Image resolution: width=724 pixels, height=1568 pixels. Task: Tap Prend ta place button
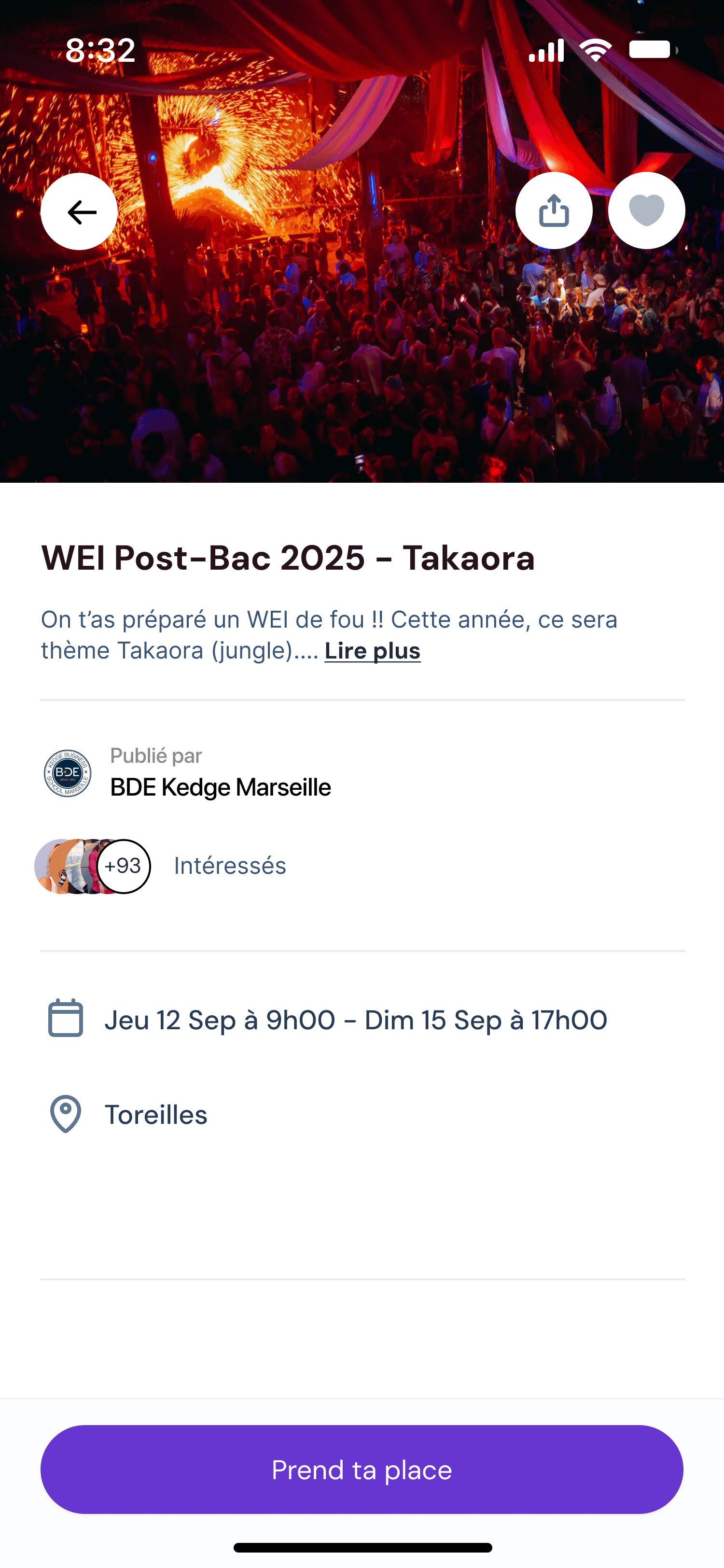362,1470
